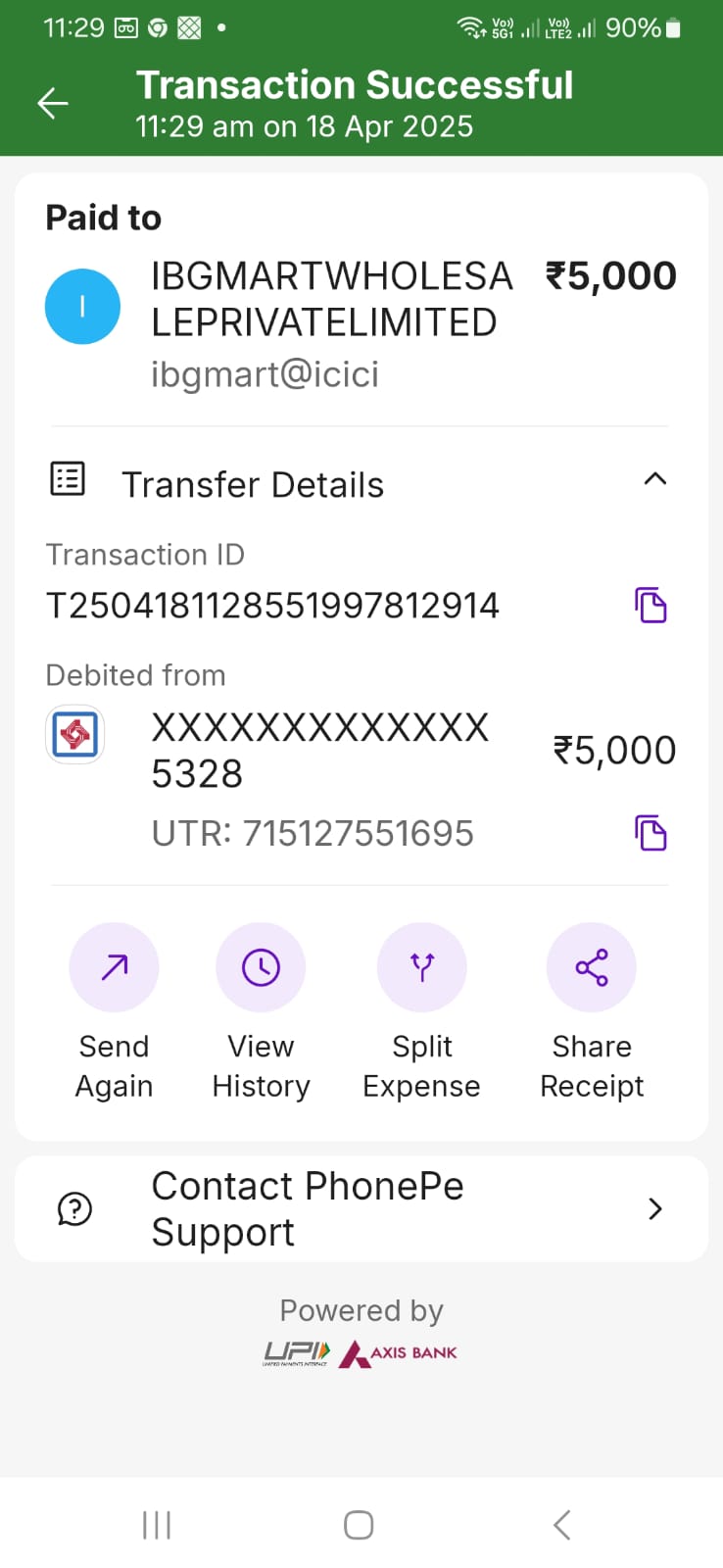723x1568 pixels.
Task: Tap the system home button
Action: pyautogui.click(x=359, y=1525)
